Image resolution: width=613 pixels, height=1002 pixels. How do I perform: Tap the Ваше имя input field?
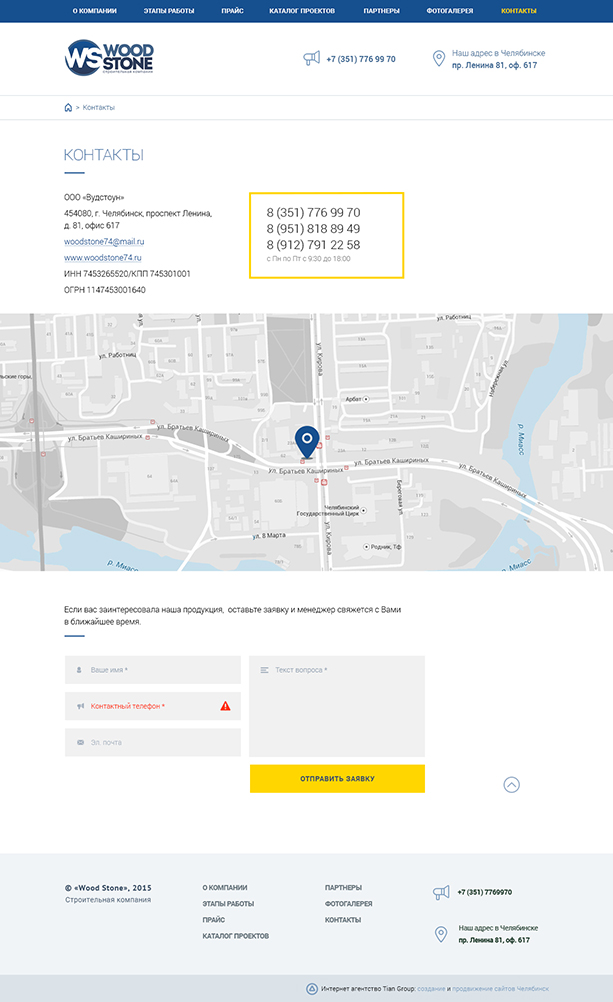(x=153, y=670)
